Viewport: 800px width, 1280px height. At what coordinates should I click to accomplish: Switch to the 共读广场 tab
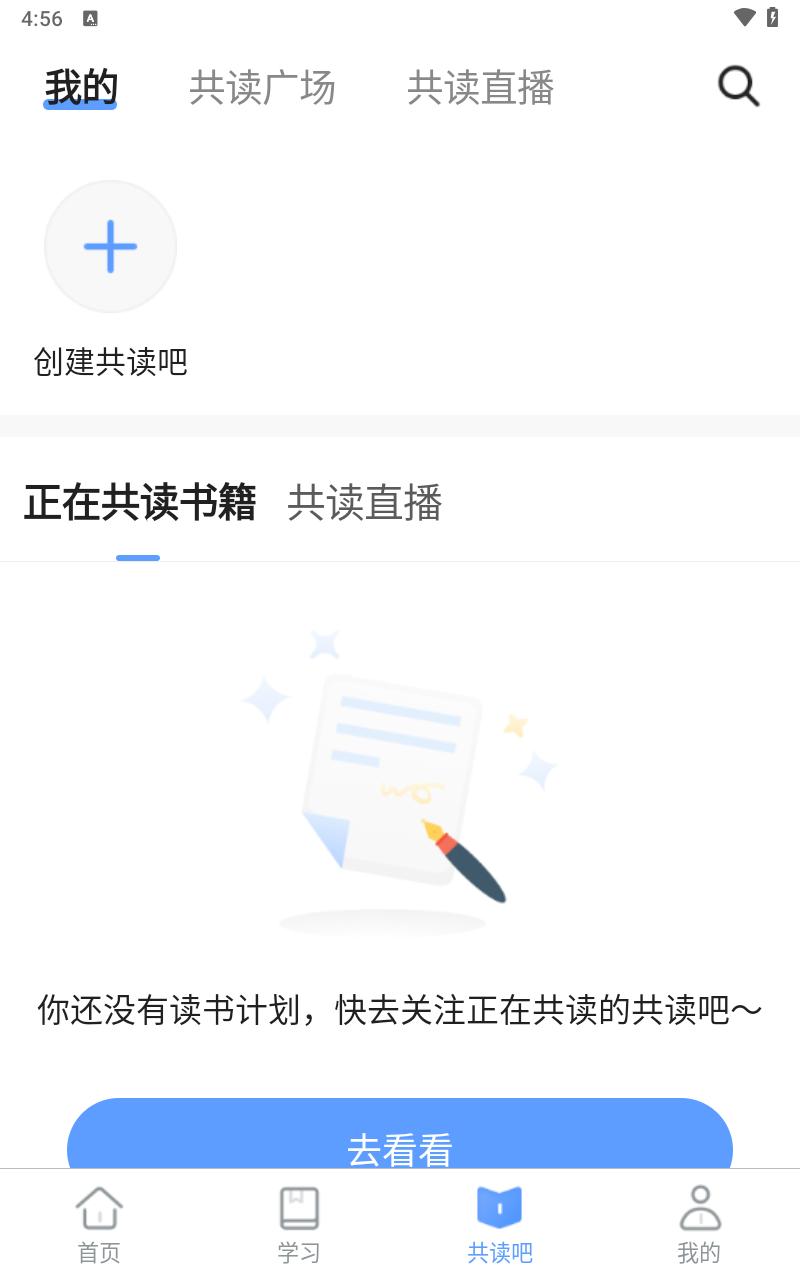tap(262, 88)
